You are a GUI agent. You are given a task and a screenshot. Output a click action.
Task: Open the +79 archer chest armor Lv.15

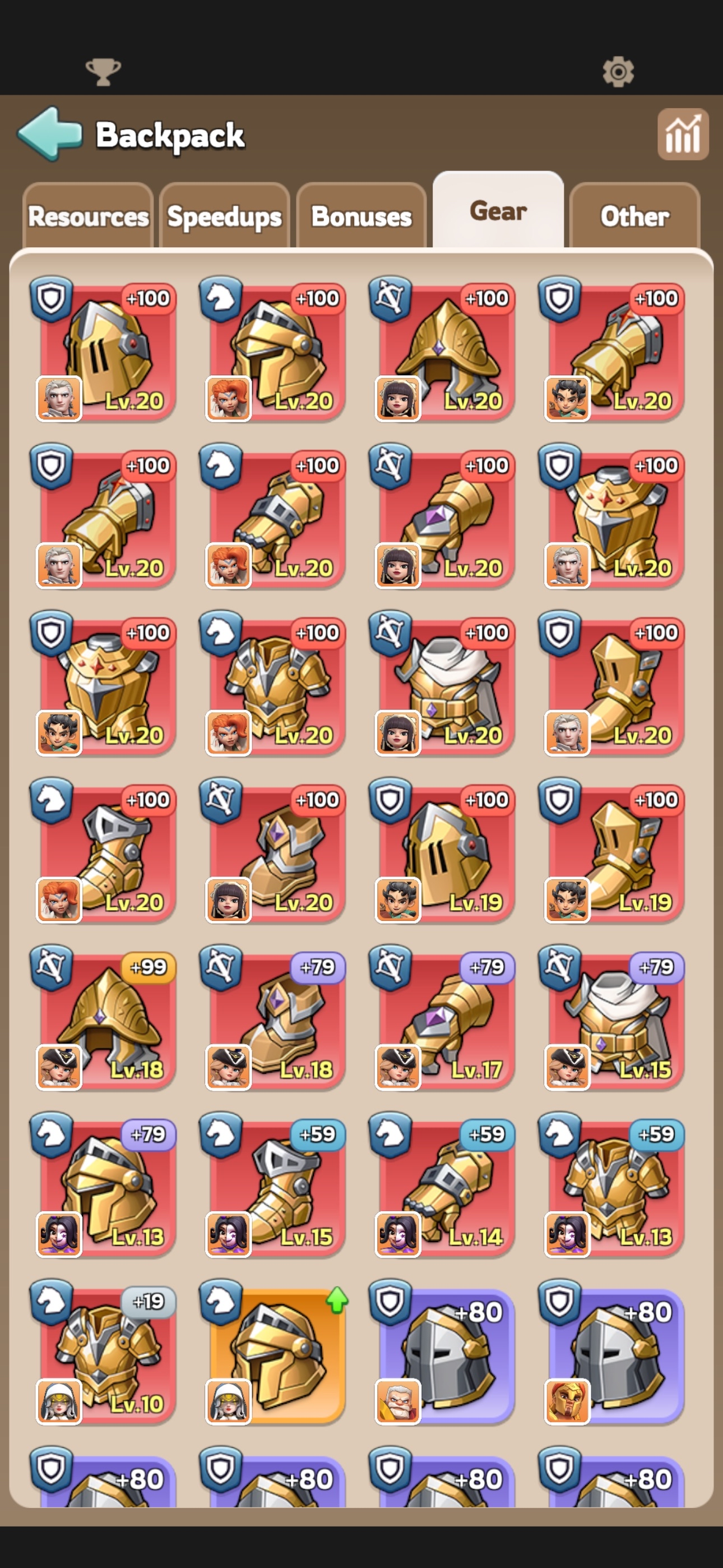(x=612, y=1019)
